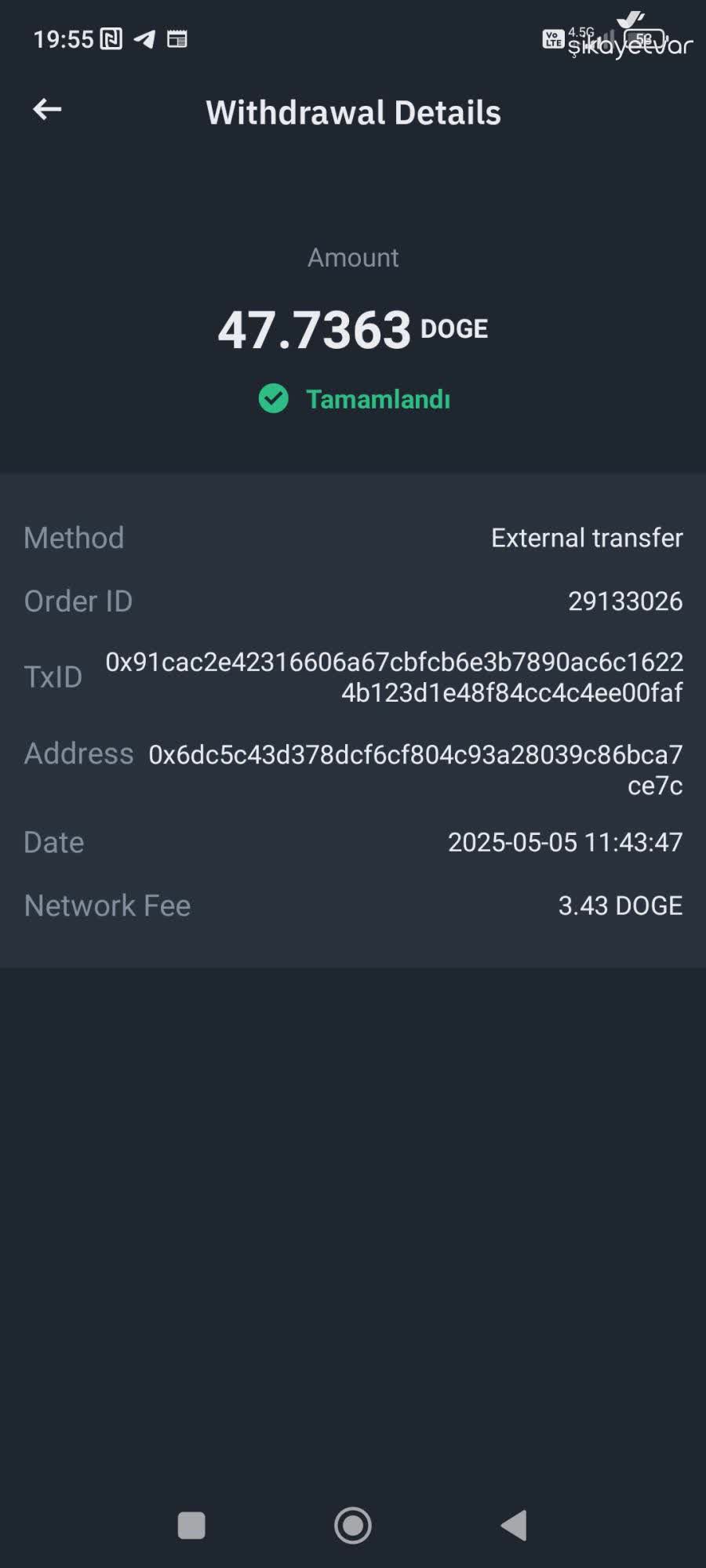Tap the status bar clock showing 19:55
The image size is (706, 1568).
click(67, 38)
